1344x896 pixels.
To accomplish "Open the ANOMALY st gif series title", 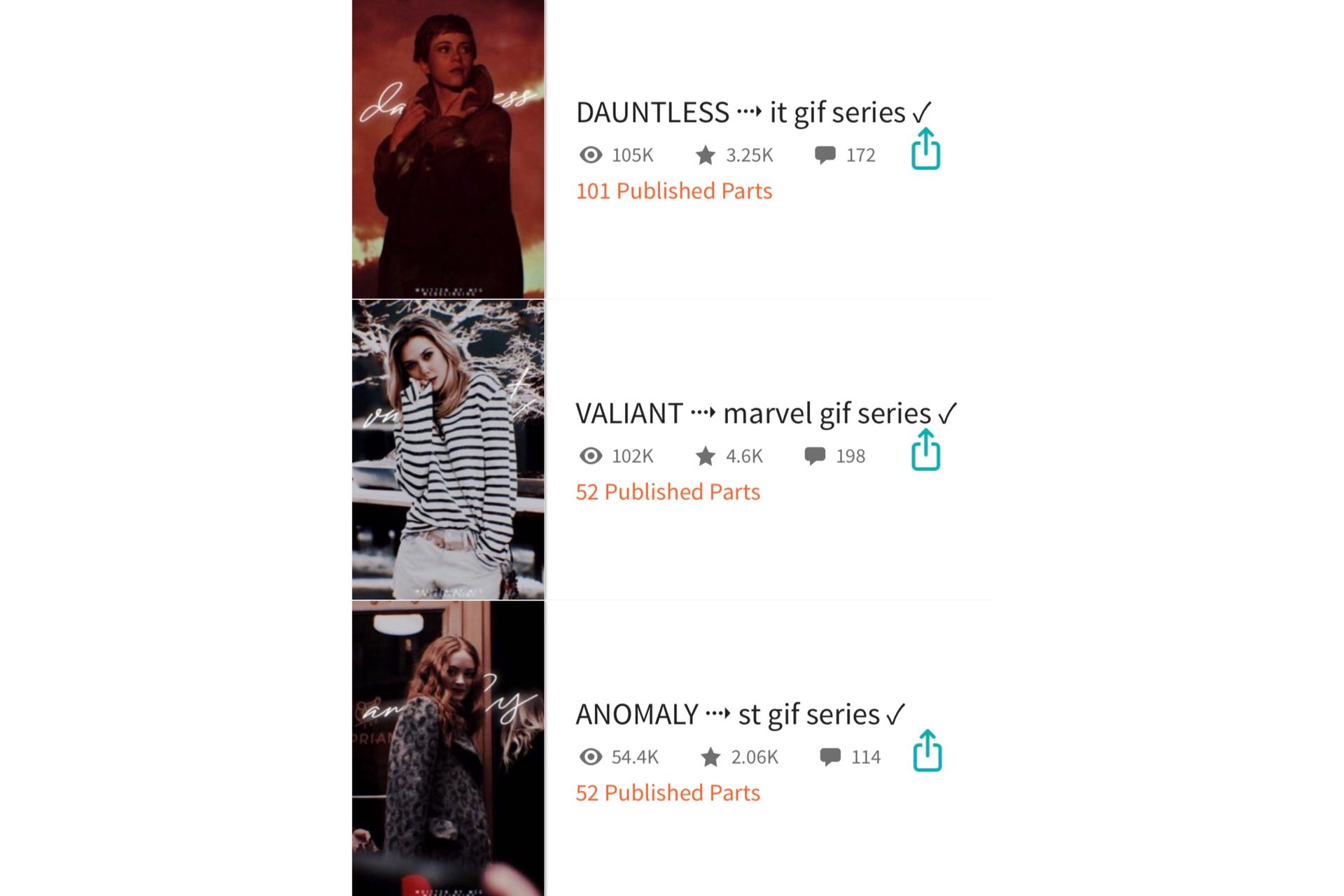I will click(740, 715).
